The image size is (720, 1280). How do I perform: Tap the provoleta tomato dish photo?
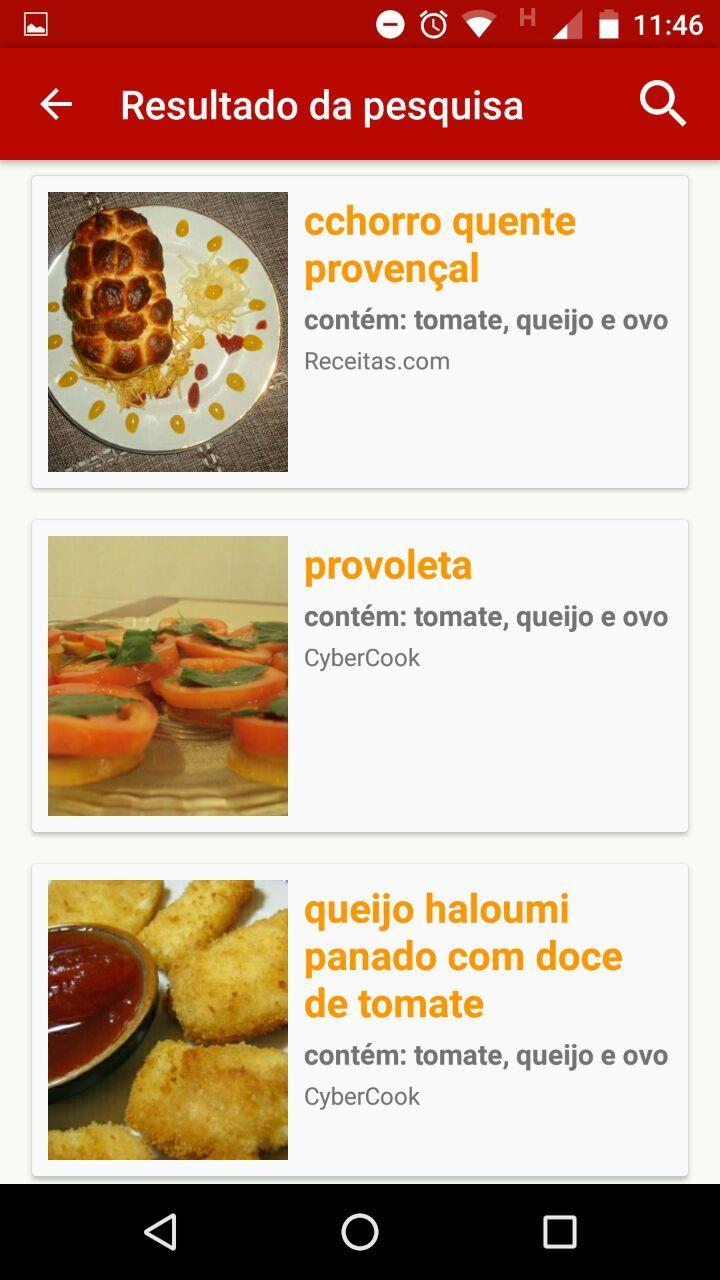(x=167, y=675)
